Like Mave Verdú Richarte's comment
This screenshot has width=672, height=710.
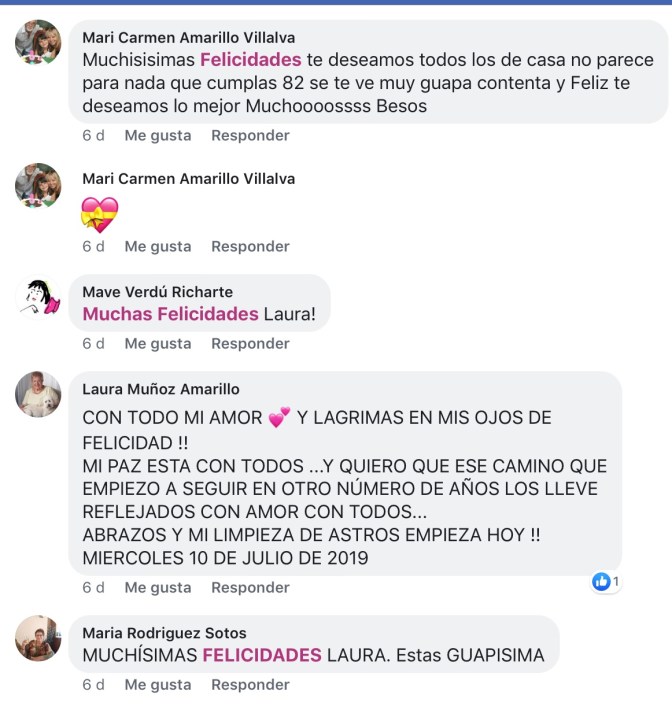[x=157, y=343]
